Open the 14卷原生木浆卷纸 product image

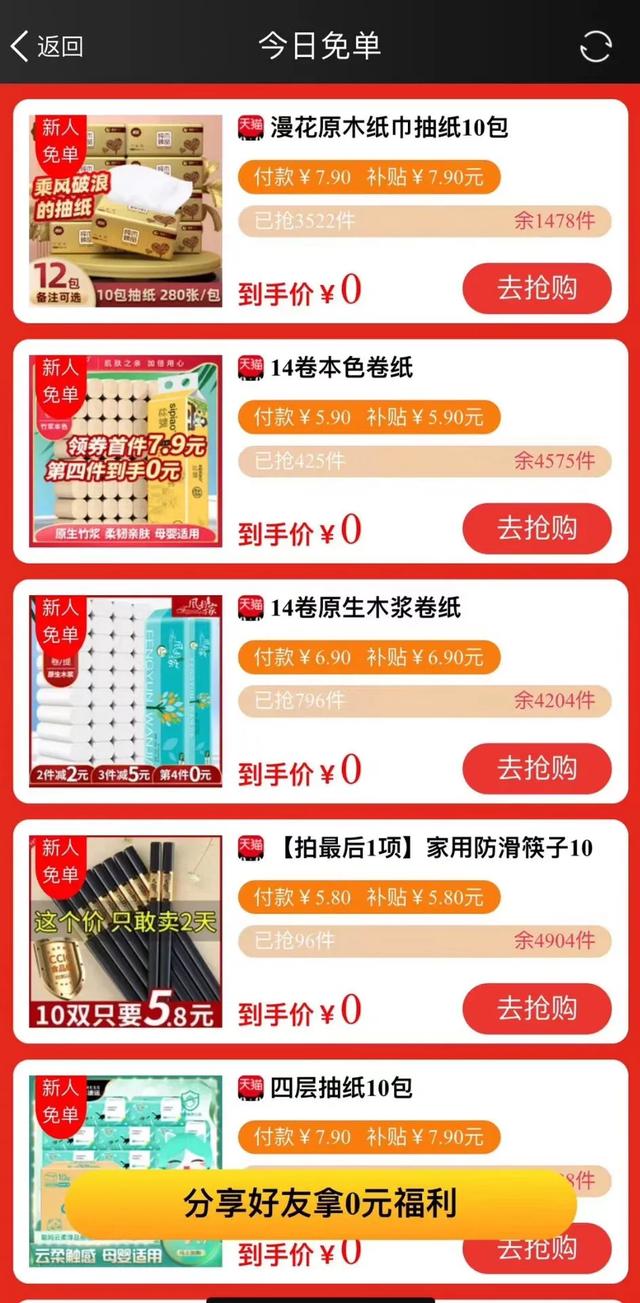125,691
